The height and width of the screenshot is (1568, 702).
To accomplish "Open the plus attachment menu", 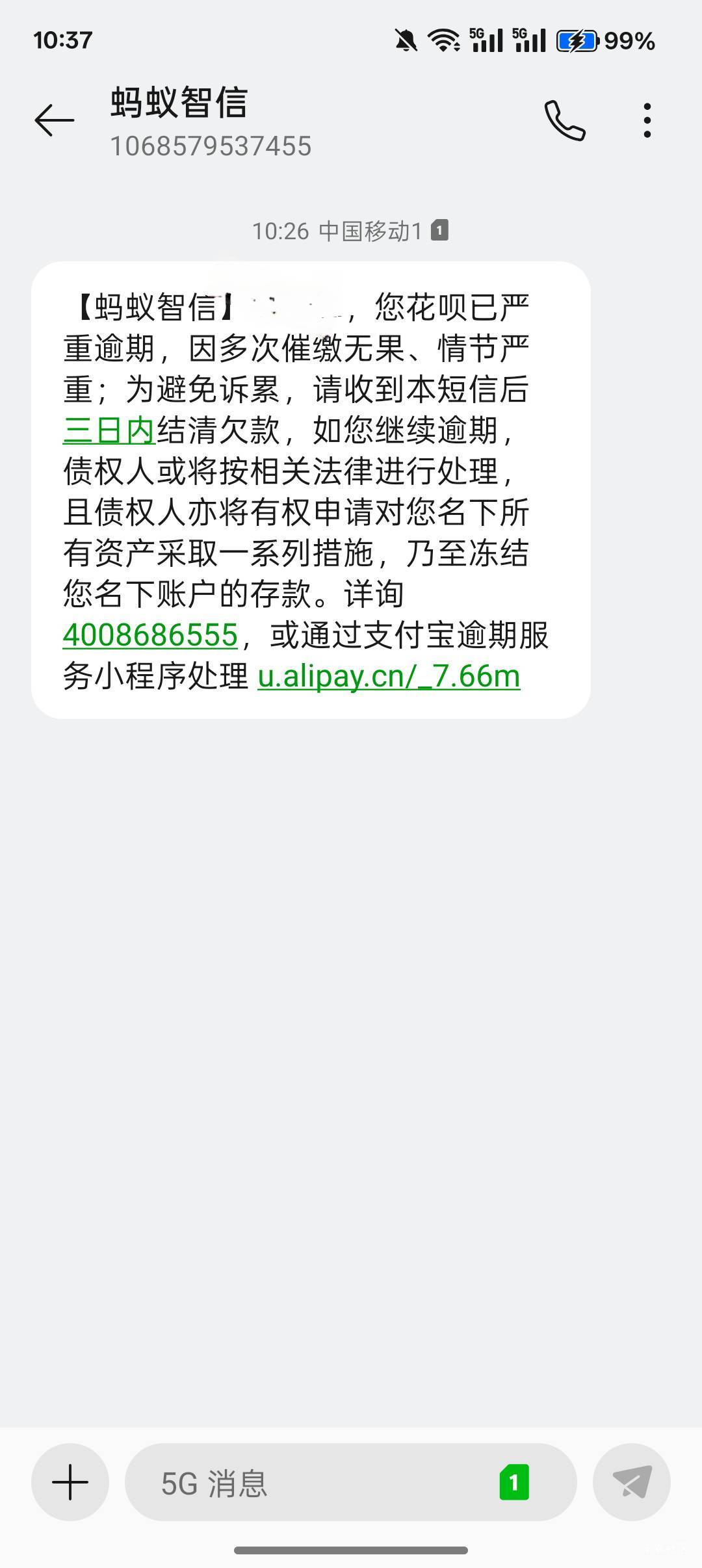I will tap(70, 1483).
